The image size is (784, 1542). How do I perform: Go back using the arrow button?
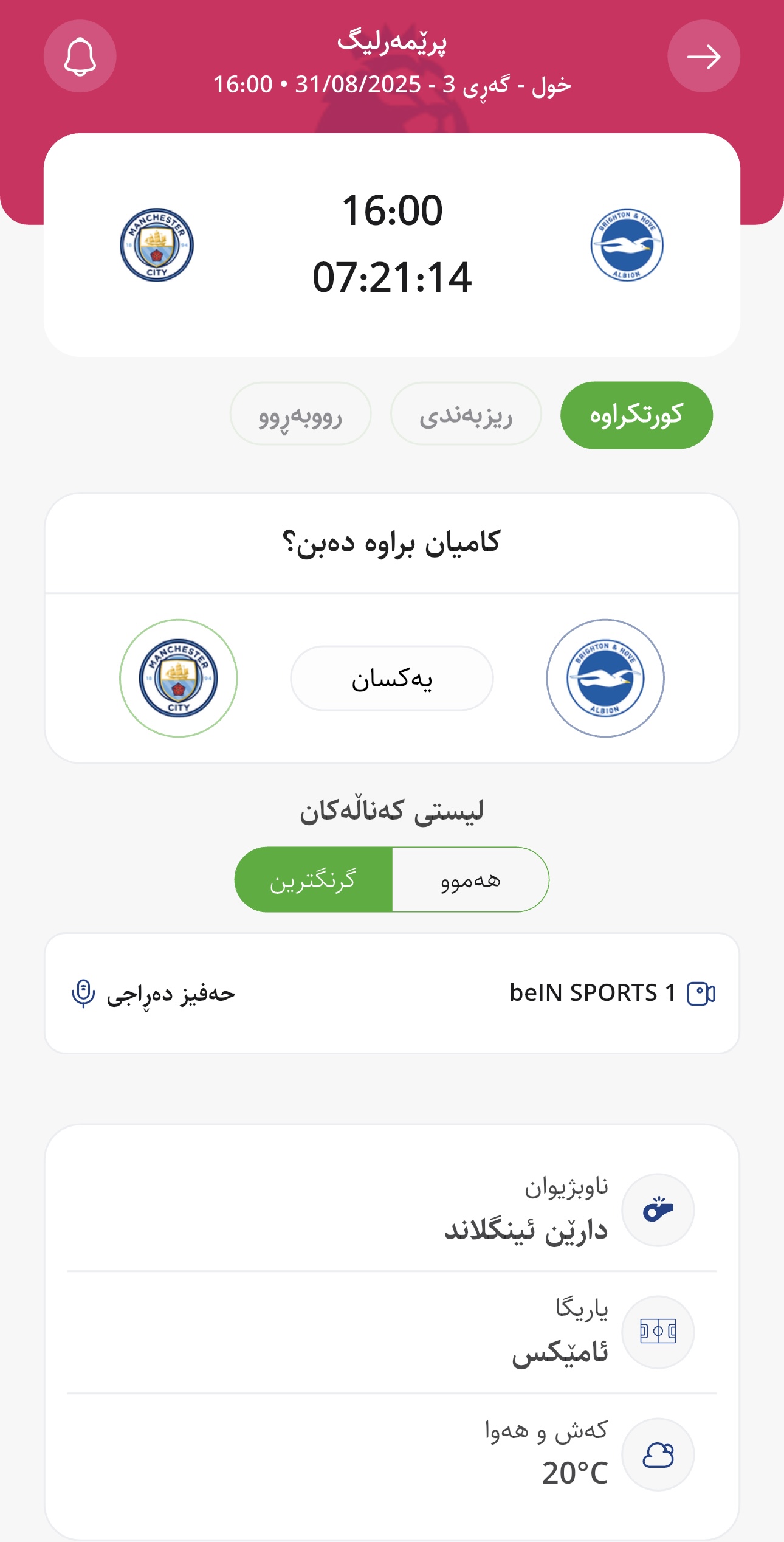703,57
